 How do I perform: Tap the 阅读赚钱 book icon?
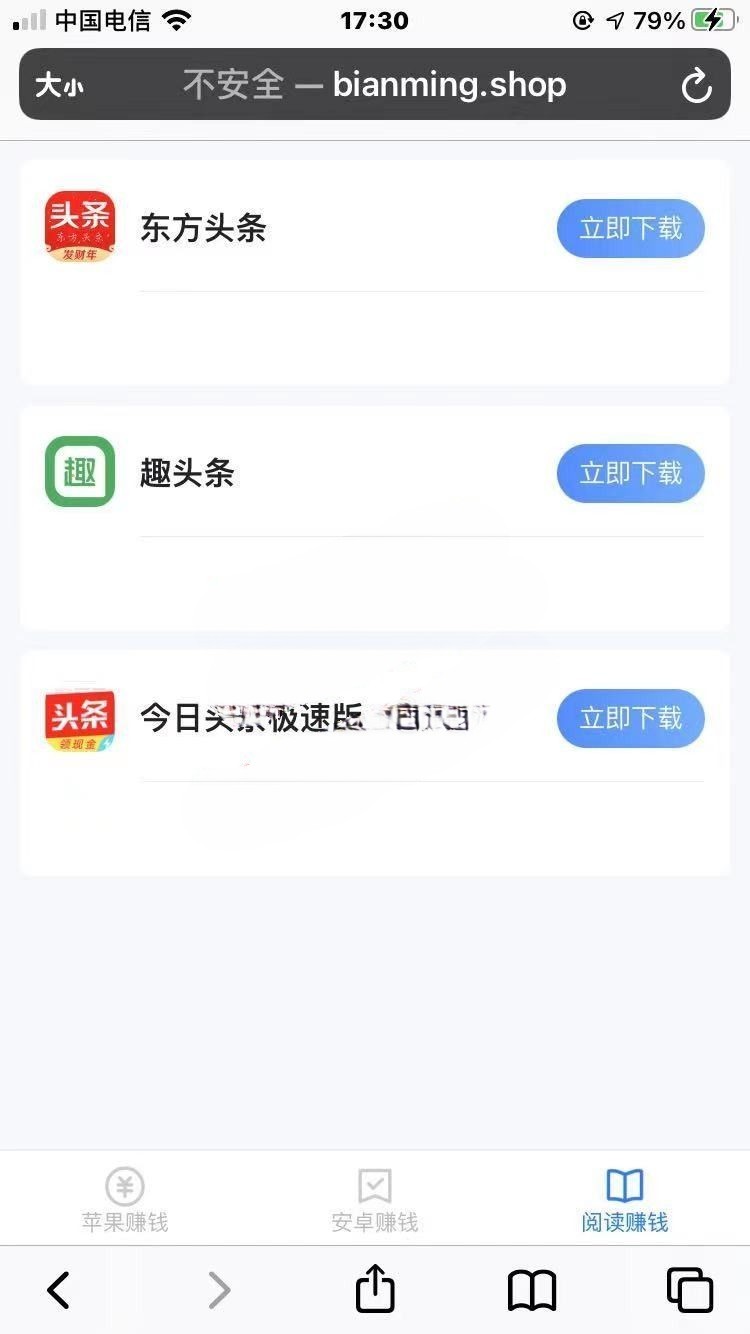point(624,1186)
